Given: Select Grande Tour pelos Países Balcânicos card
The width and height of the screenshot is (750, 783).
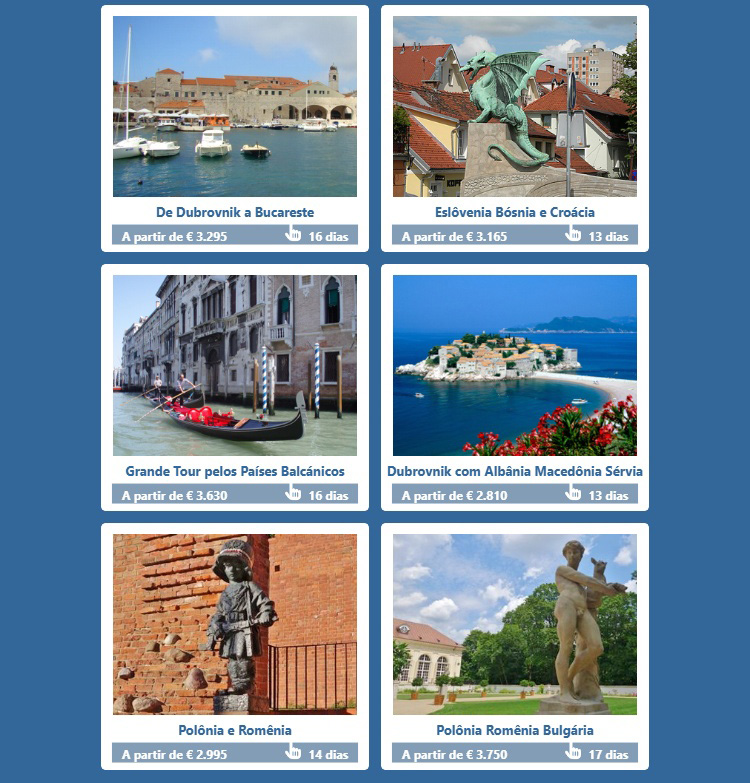Looking at the screenshot, I should (235, 471).
